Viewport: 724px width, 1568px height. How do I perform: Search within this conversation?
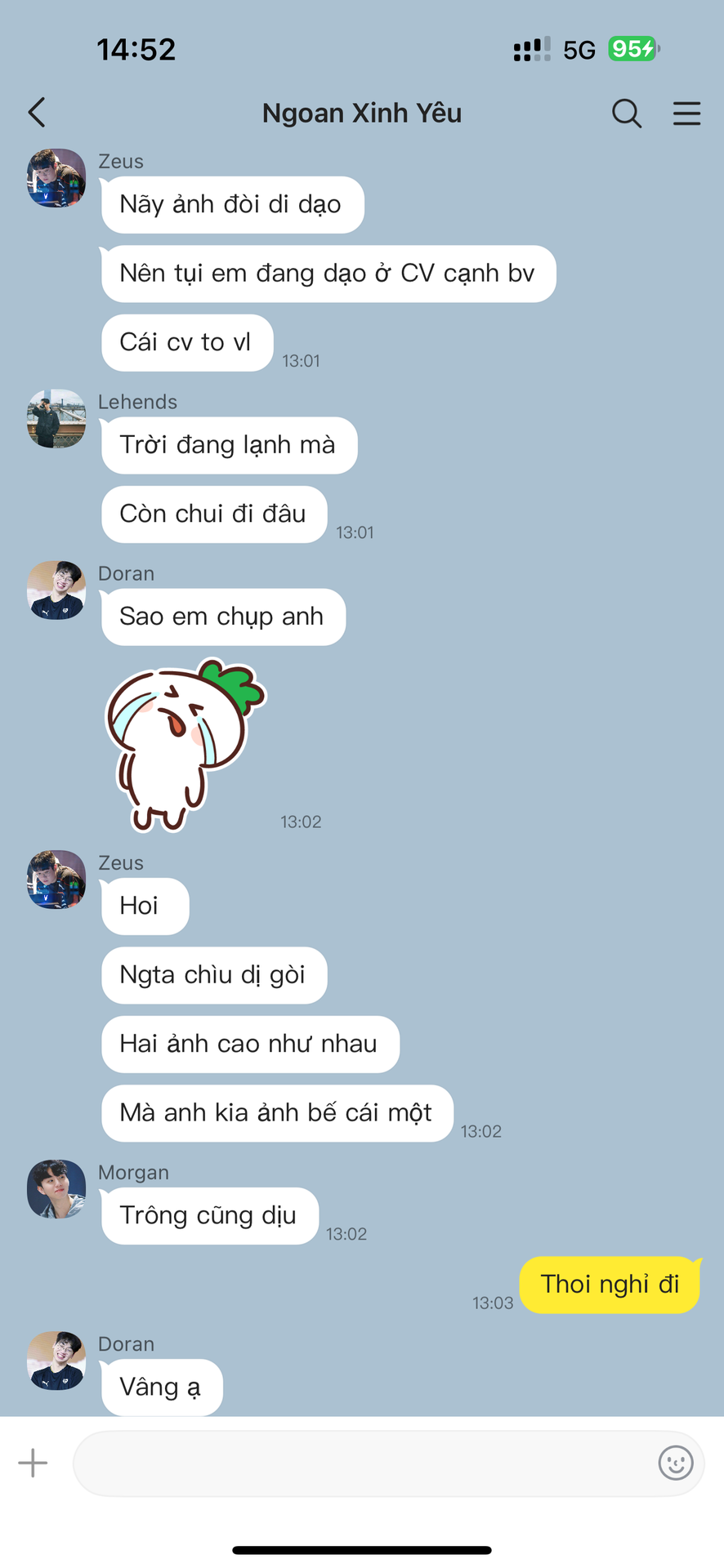click(627, 114)
